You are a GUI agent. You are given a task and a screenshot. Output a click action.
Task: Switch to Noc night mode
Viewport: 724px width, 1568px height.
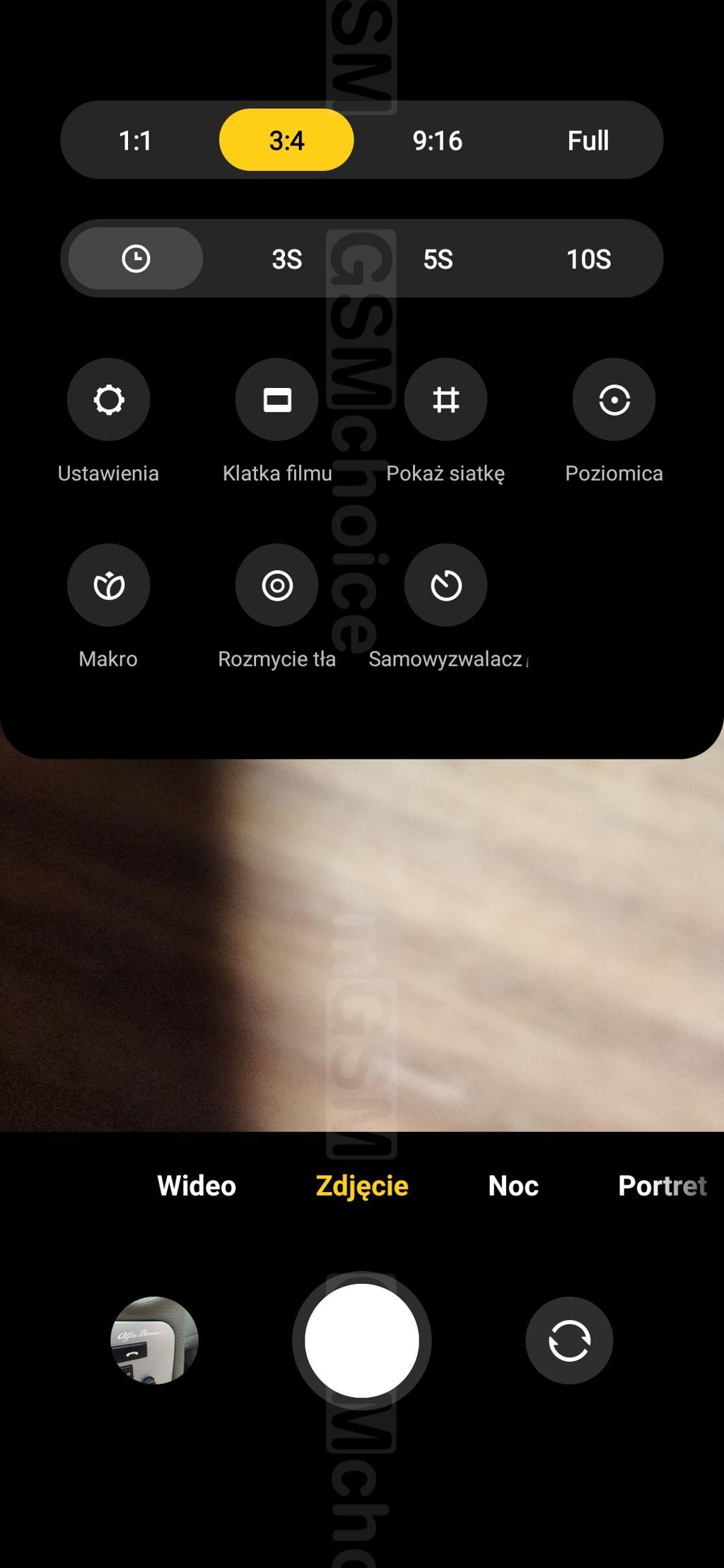pos(513,1186)
